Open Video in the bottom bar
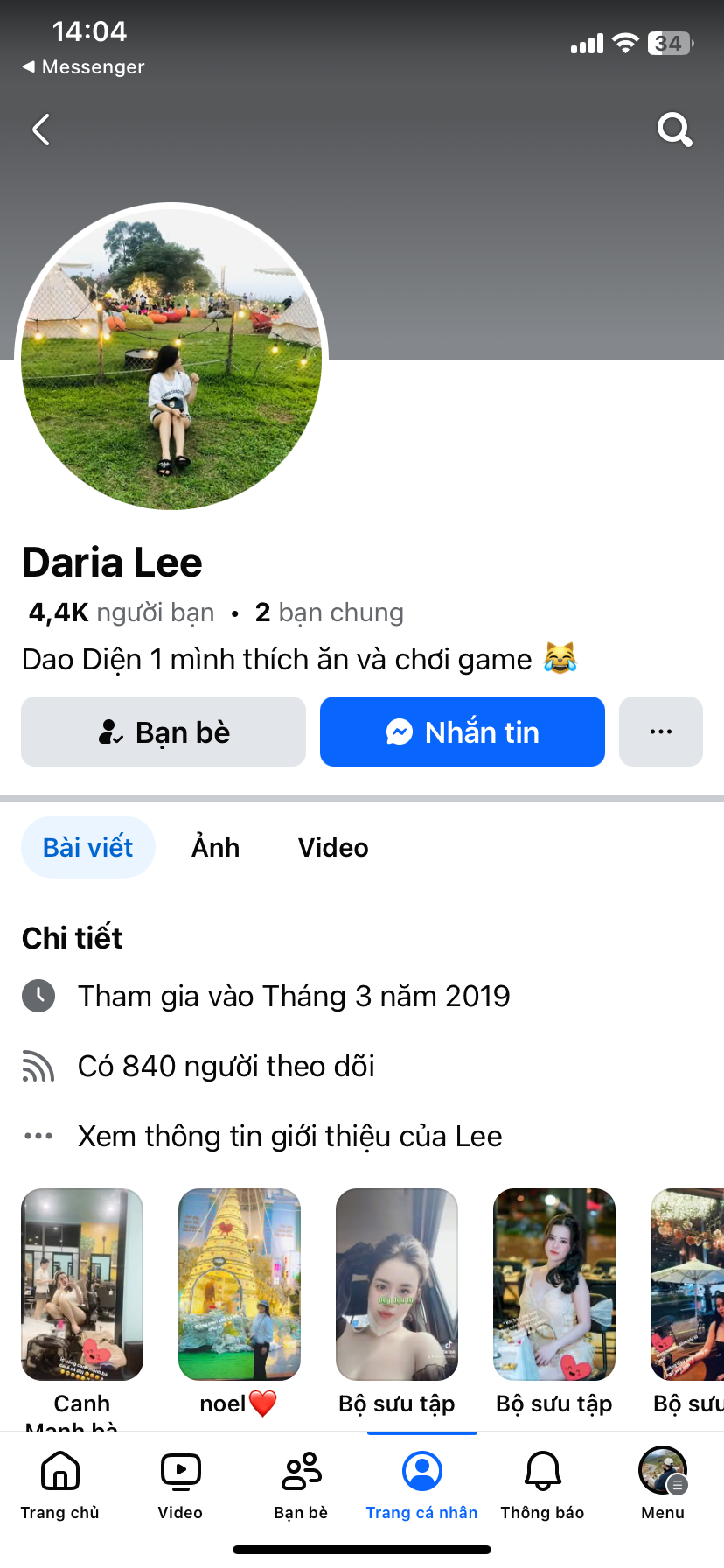Viewport: 724px width, 1568px height. click(x=180, y=1483)
